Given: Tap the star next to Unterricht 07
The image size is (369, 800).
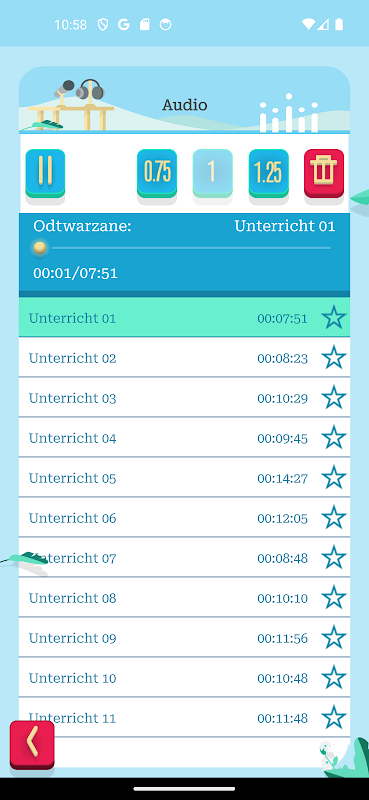Looking at the screenshot, I should tap(334, 558).
